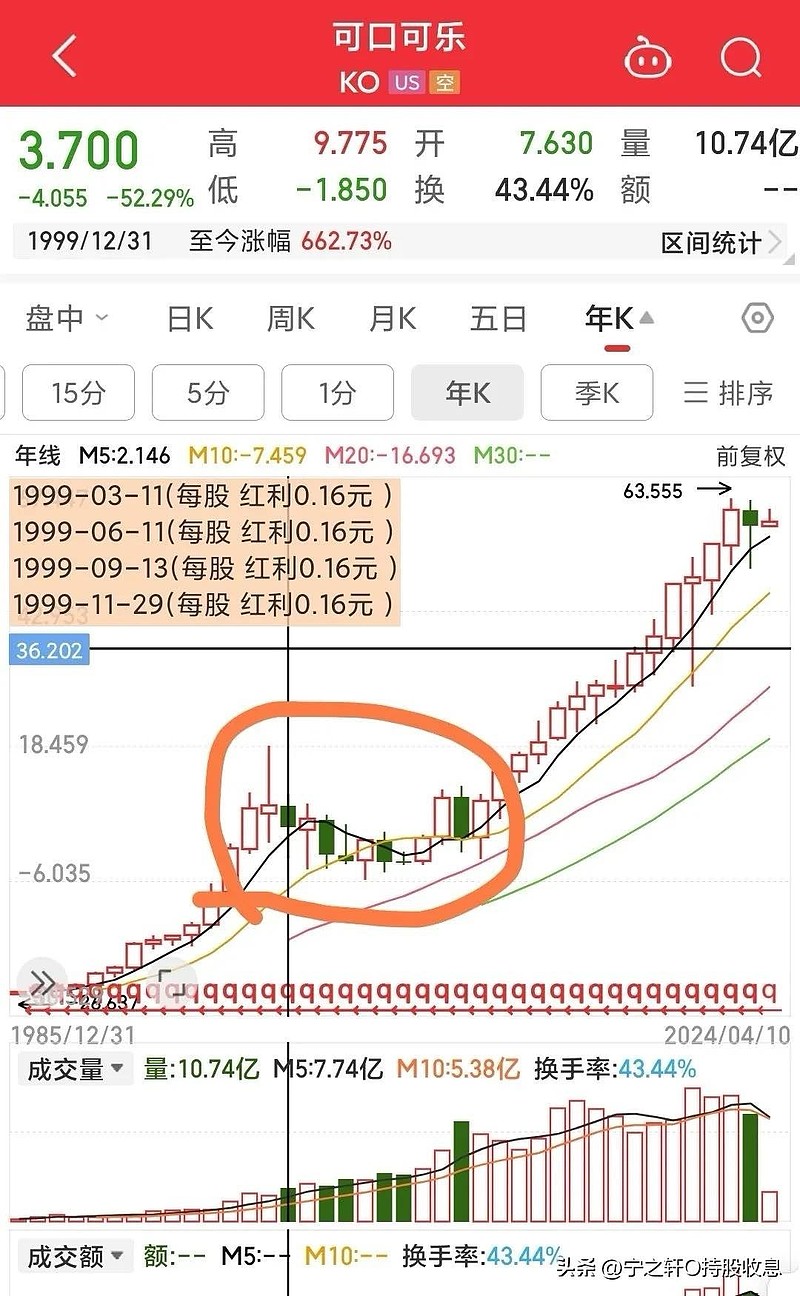Open the search magnifier
800x1296 pixels.
click(741, 57)
